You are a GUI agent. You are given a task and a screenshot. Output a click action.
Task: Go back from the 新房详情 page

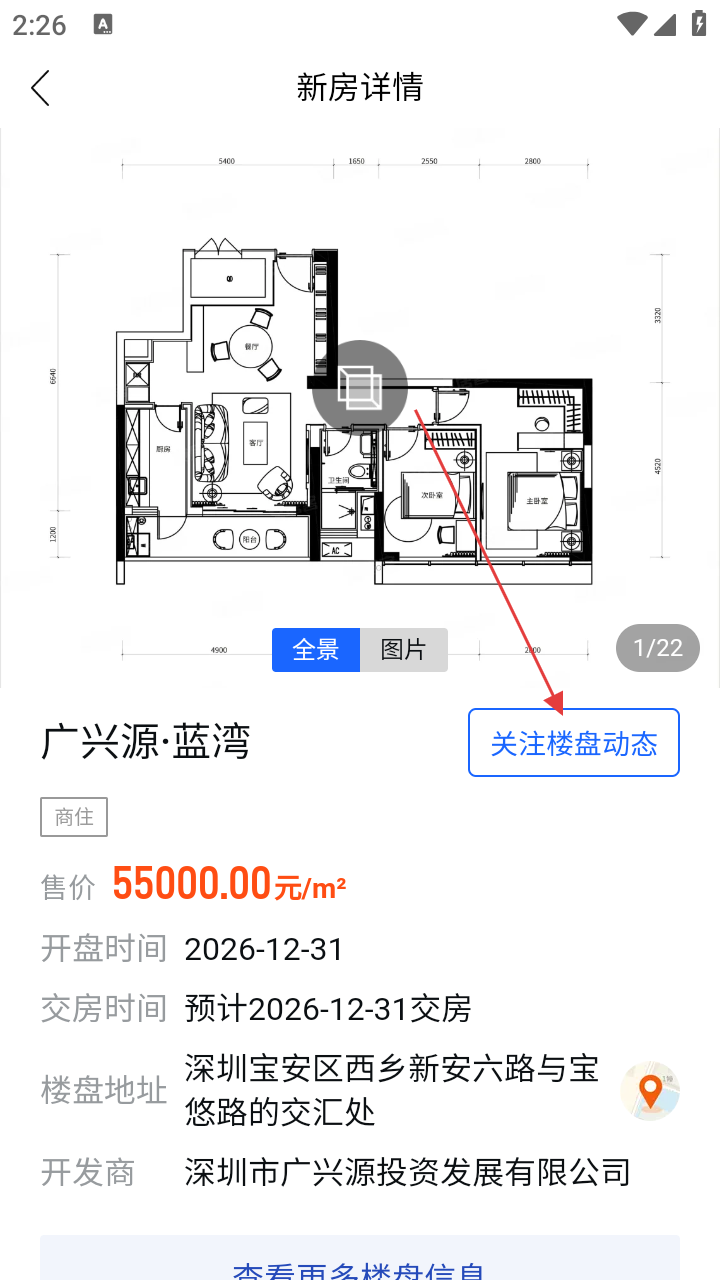tap(40, 88)
